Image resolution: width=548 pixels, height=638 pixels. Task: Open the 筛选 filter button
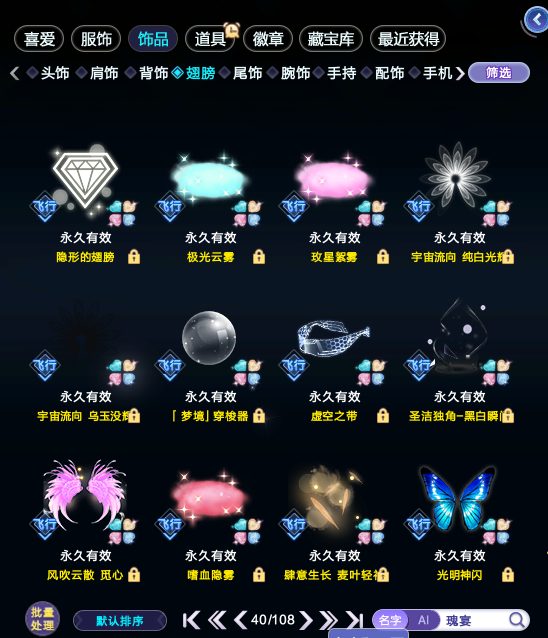[499, 73]
